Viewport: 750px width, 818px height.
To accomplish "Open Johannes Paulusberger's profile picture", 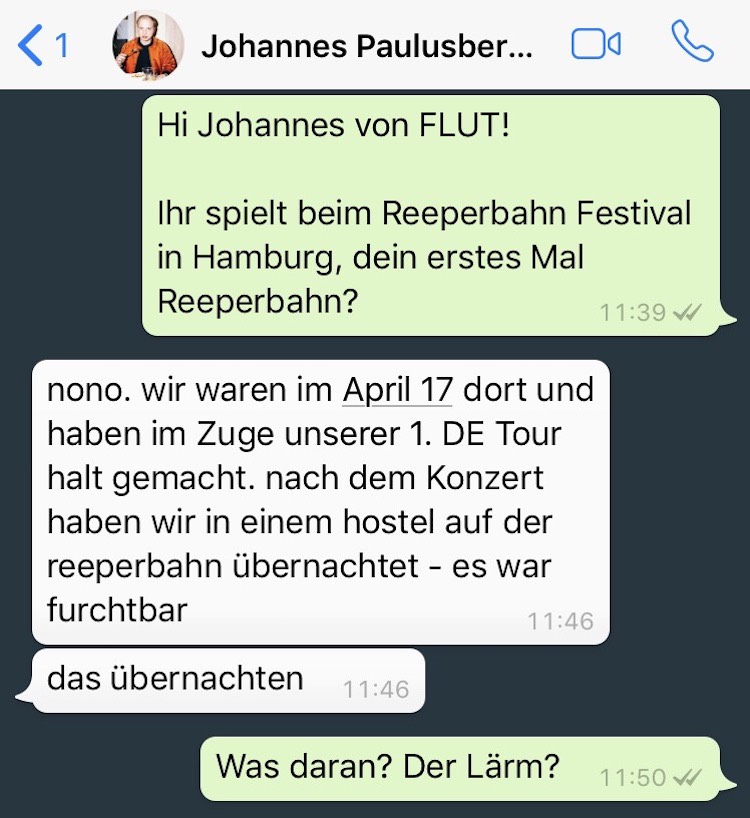I will point(148,45).
